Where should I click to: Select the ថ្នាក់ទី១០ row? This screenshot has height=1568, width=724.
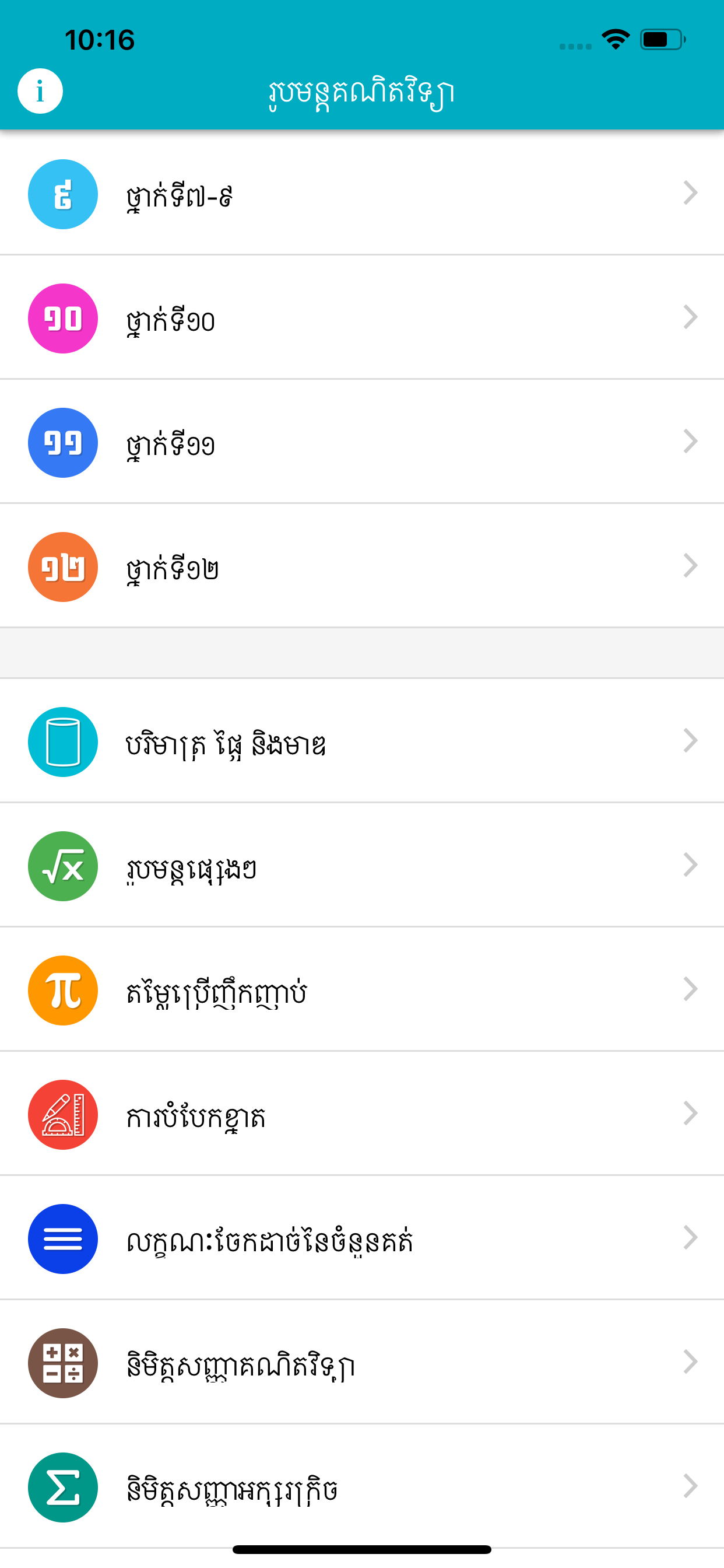(361, 318)
